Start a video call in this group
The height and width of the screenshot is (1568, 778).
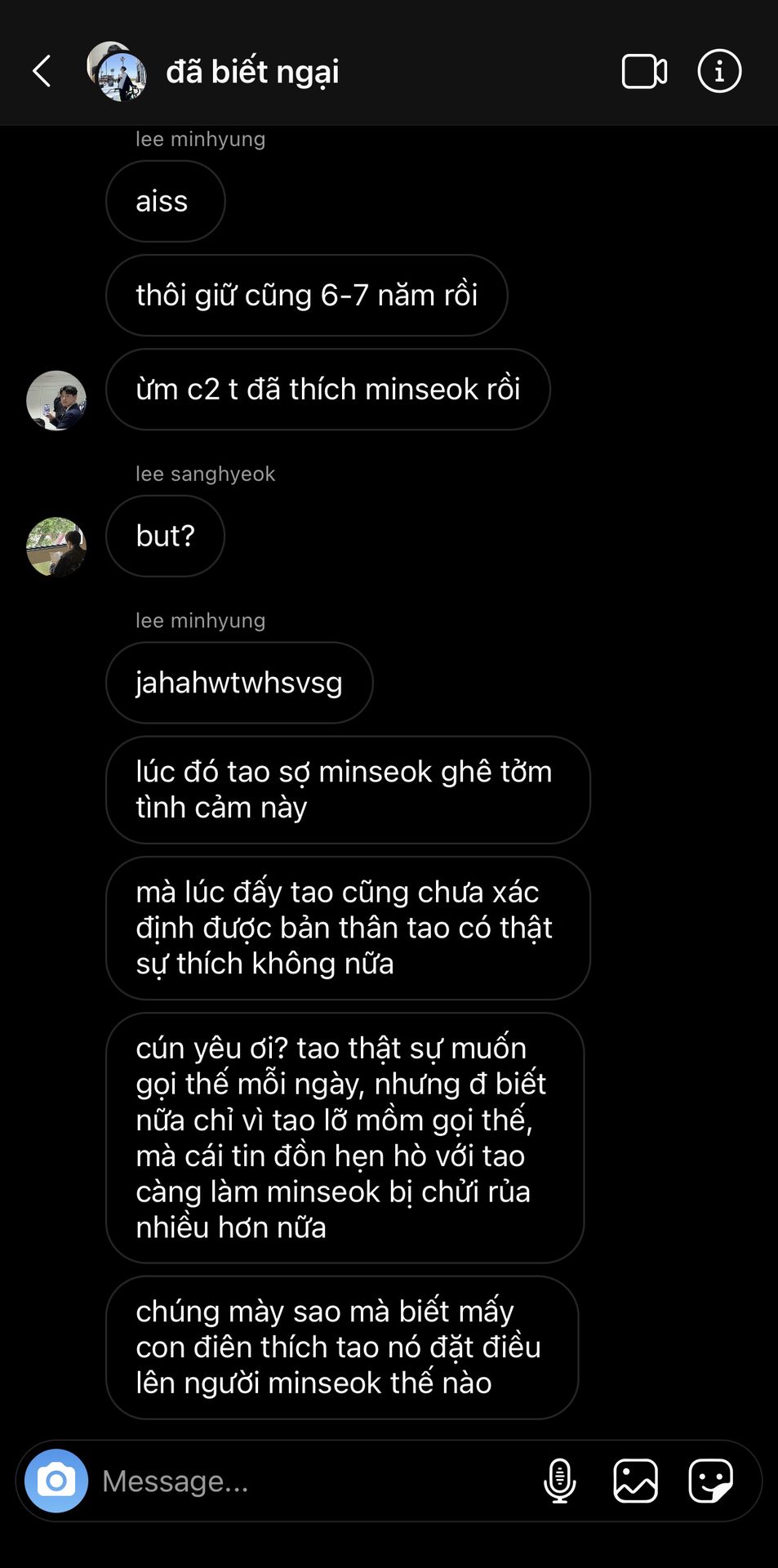tap(644, 72)
